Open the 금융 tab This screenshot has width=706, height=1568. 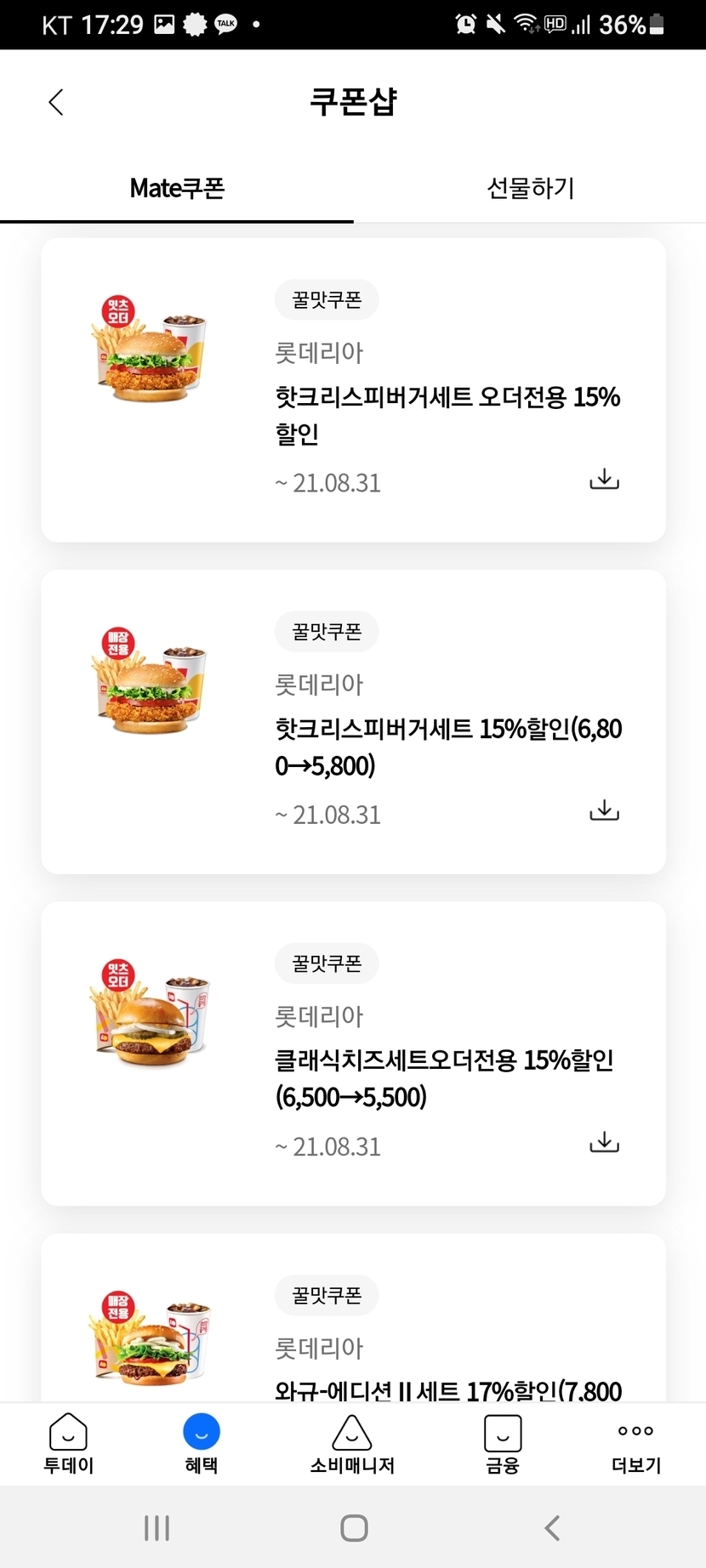tap(503, 1444)
